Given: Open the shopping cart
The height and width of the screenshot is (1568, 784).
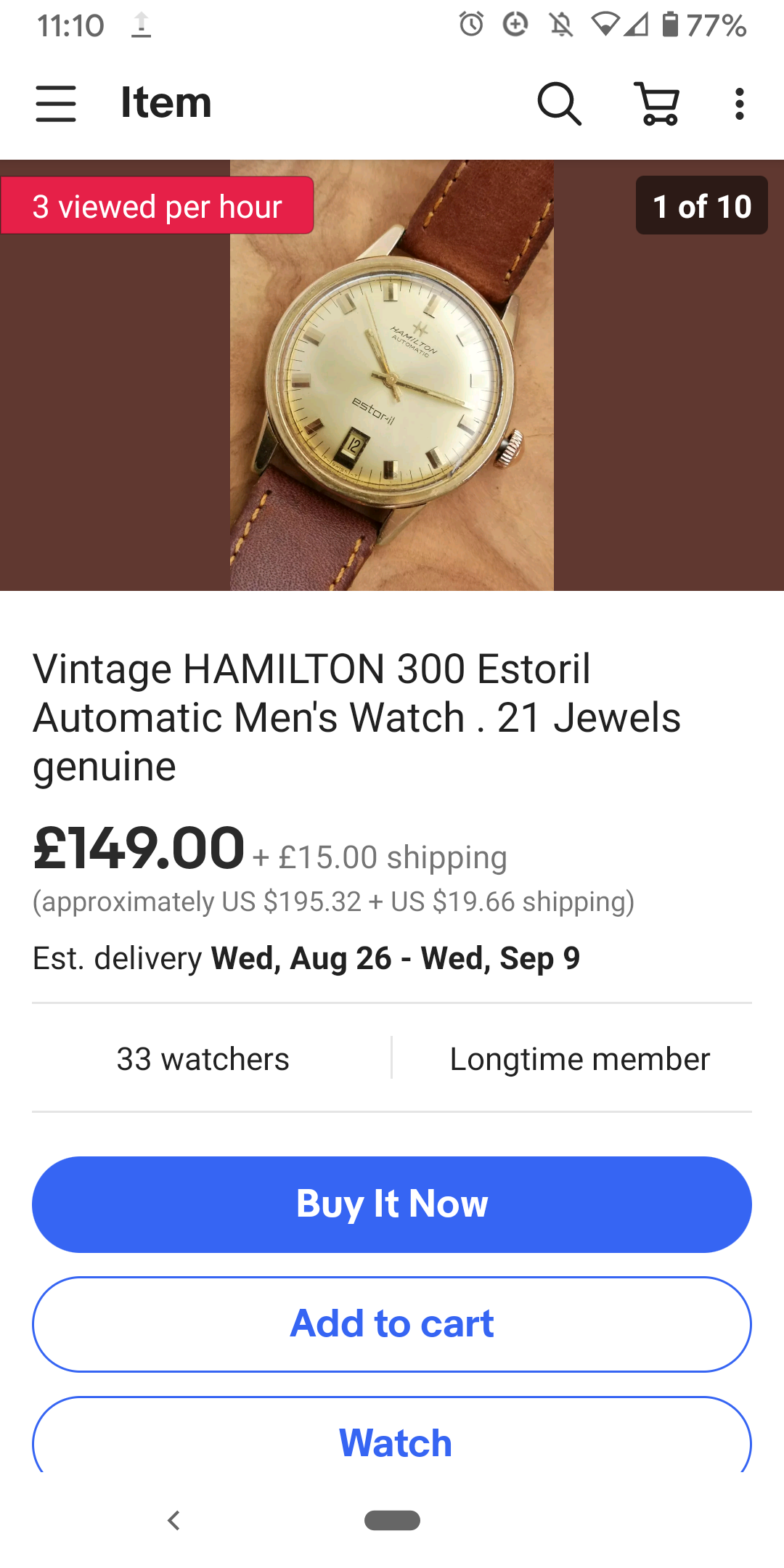Looking at the screenshot, I should coord(657,103).
